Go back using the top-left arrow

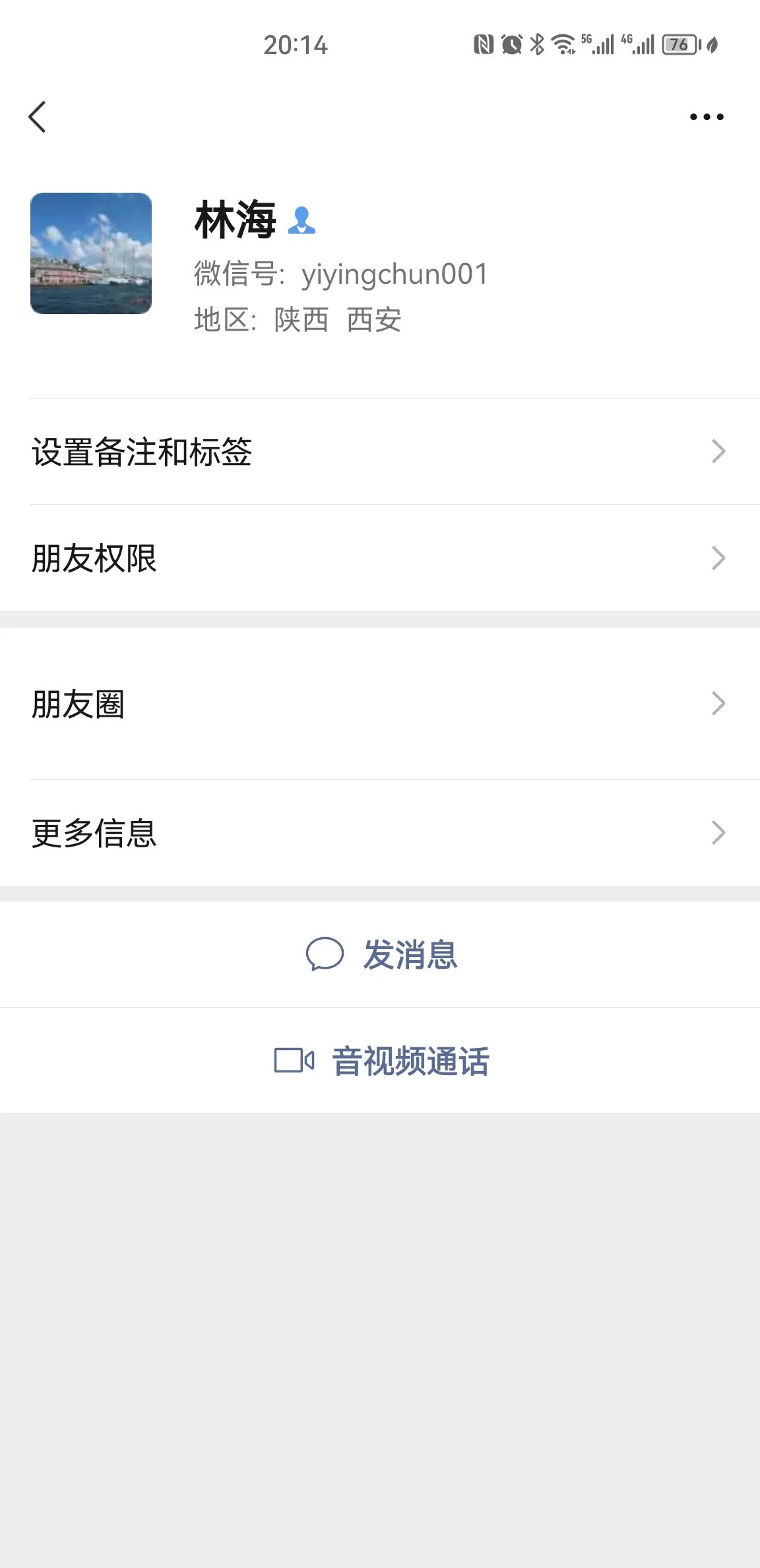coord(38,117)
